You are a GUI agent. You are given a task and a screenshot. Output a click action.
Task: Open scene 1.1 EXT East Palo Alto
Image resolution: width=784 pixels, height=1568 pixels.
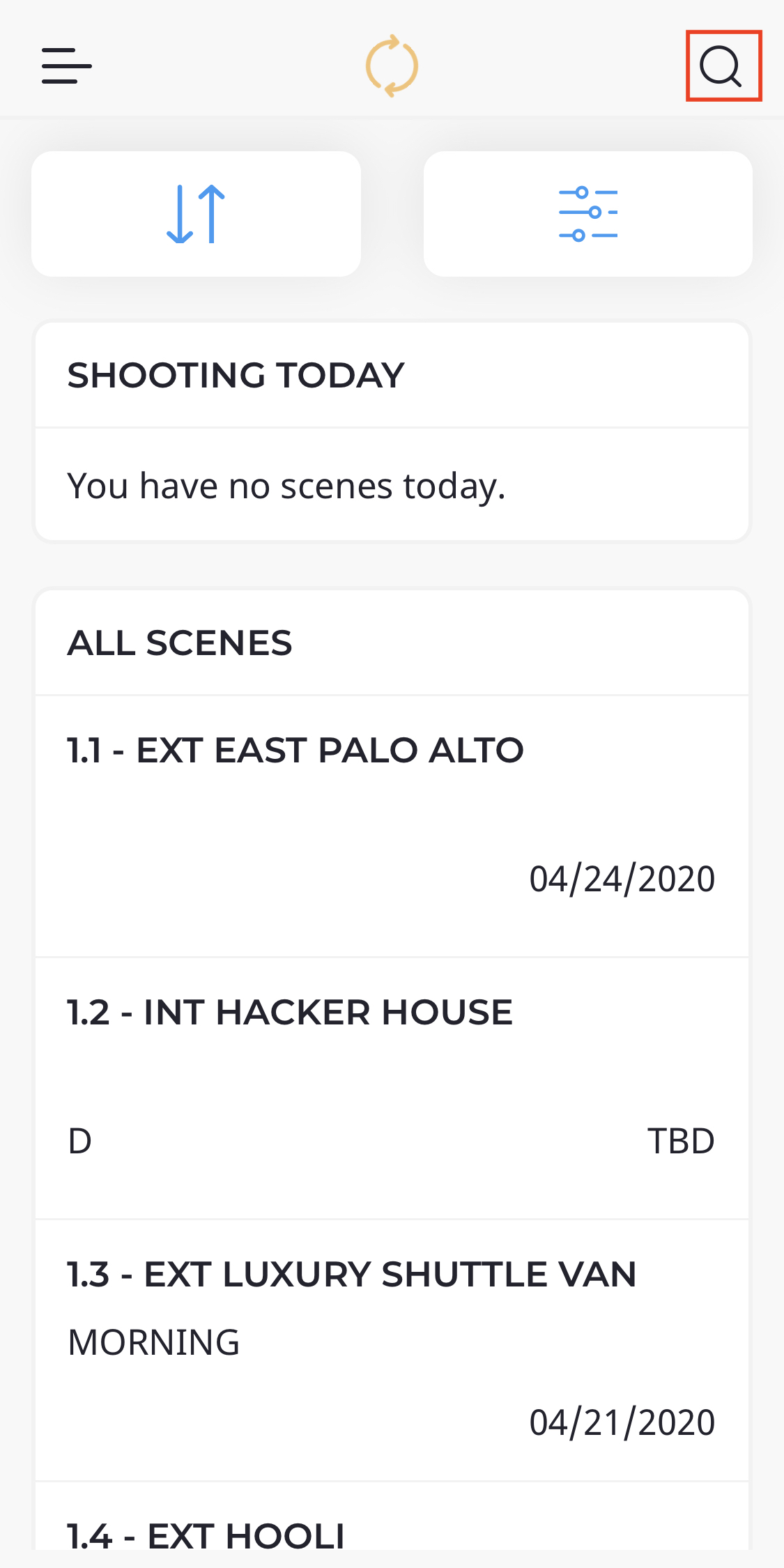(x=392, y=827)
